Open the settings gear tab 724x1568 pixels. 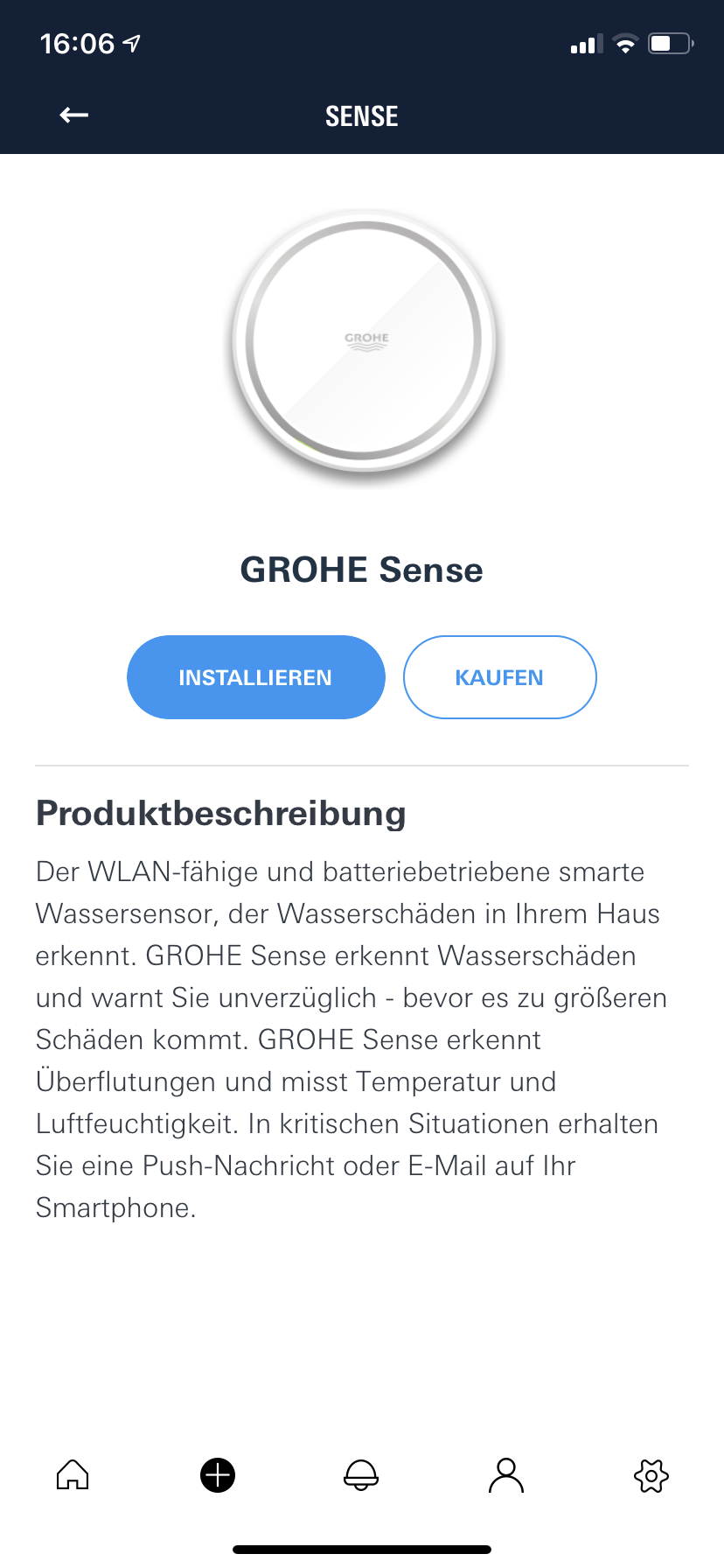click(x=651, y=1475)
